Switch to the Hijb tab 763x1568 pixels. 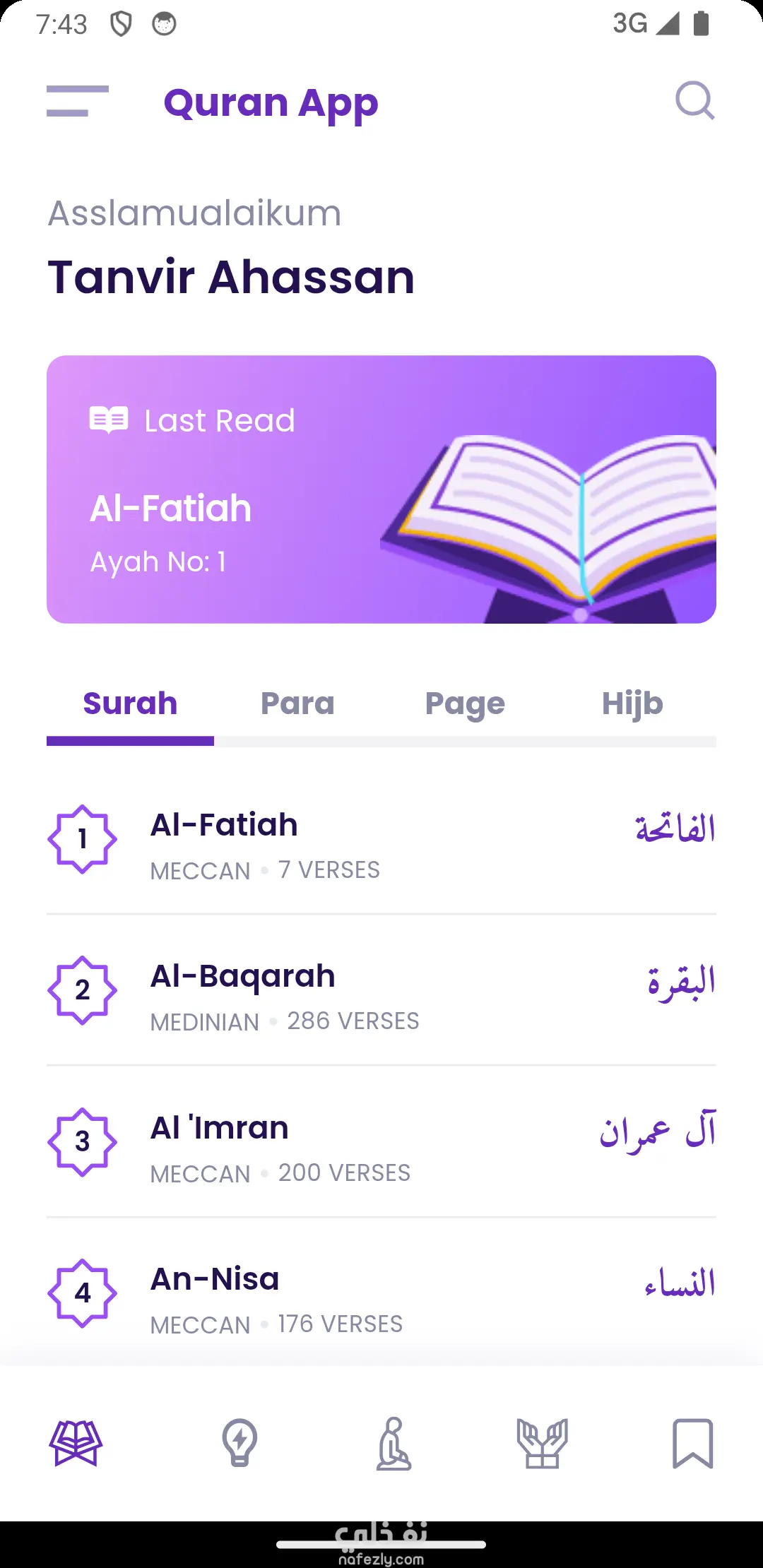tap(632, 703)
